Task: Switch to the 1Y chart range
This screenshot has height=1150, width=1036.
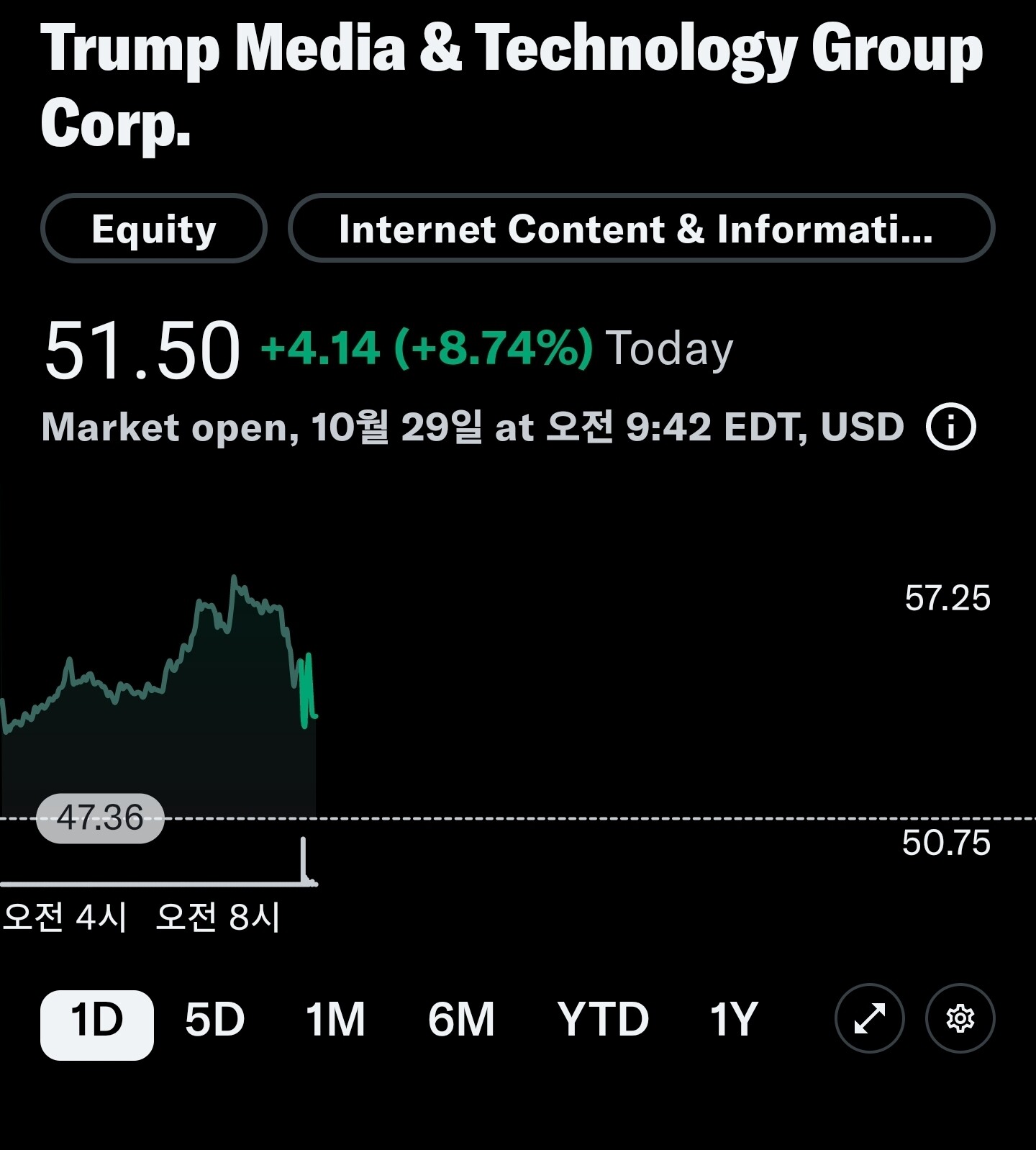Action: [734, 1019]
